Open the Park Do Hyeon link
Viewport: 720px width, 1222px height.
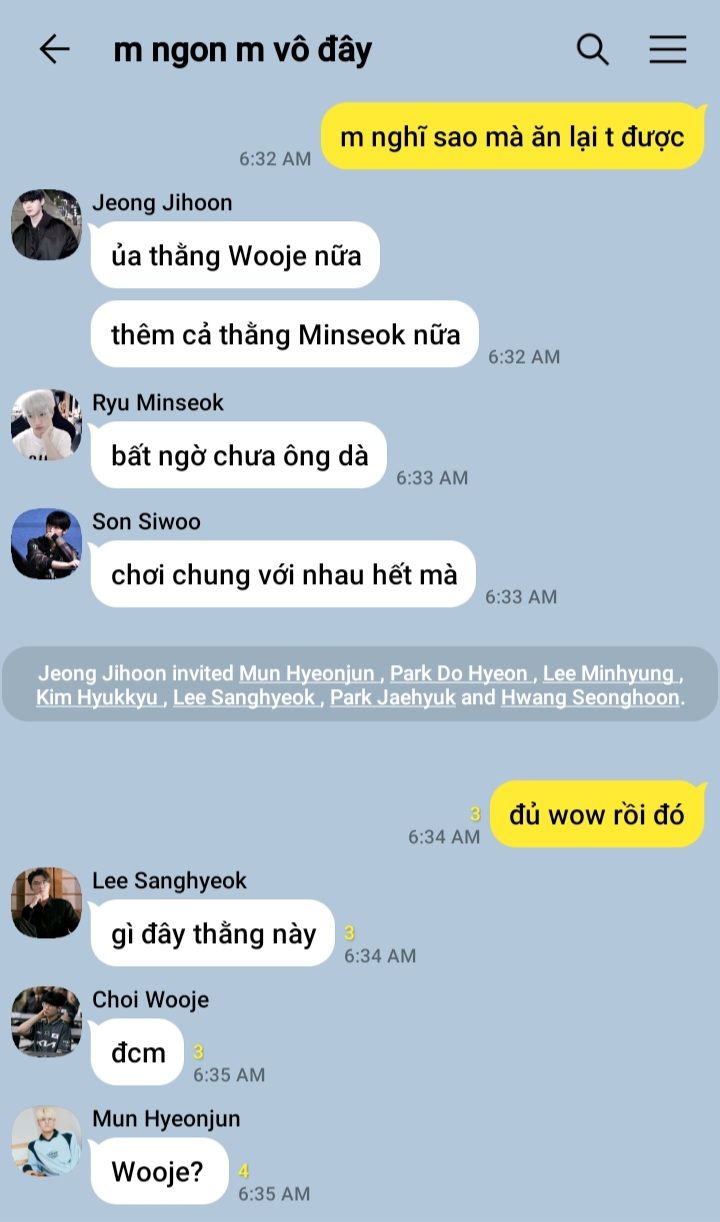point(461,673)
